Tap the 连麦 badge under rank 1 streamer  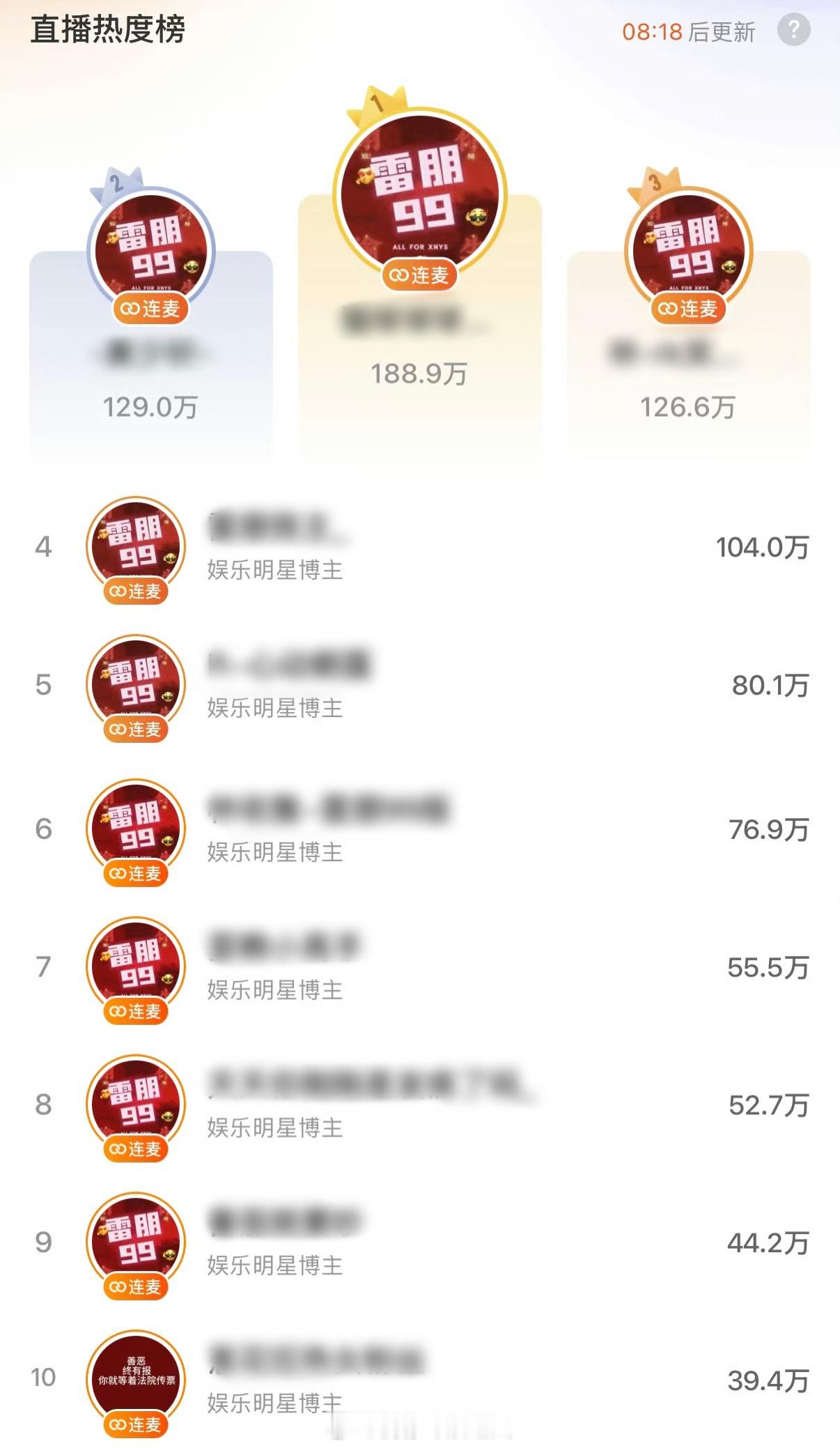coord(419,275)
